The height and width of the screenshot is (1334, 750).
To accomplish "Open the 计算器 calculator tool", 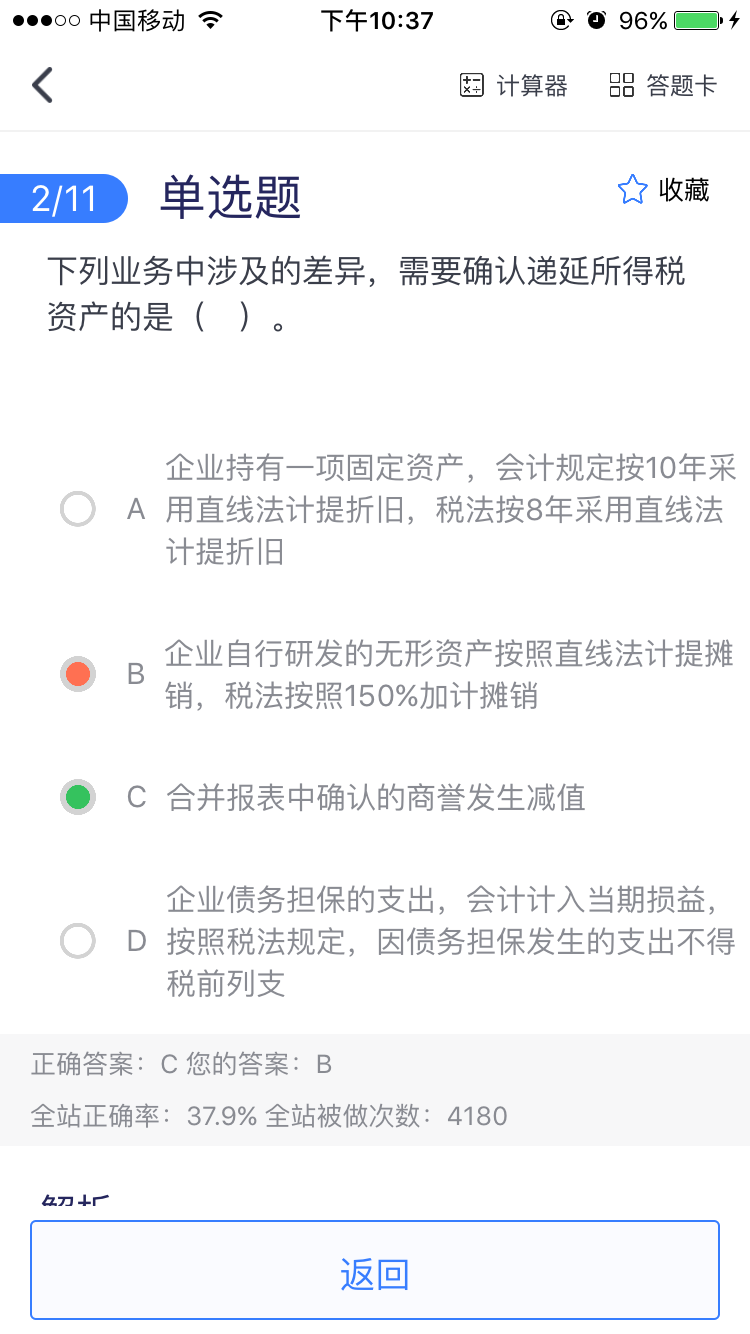I will [513, 86].
